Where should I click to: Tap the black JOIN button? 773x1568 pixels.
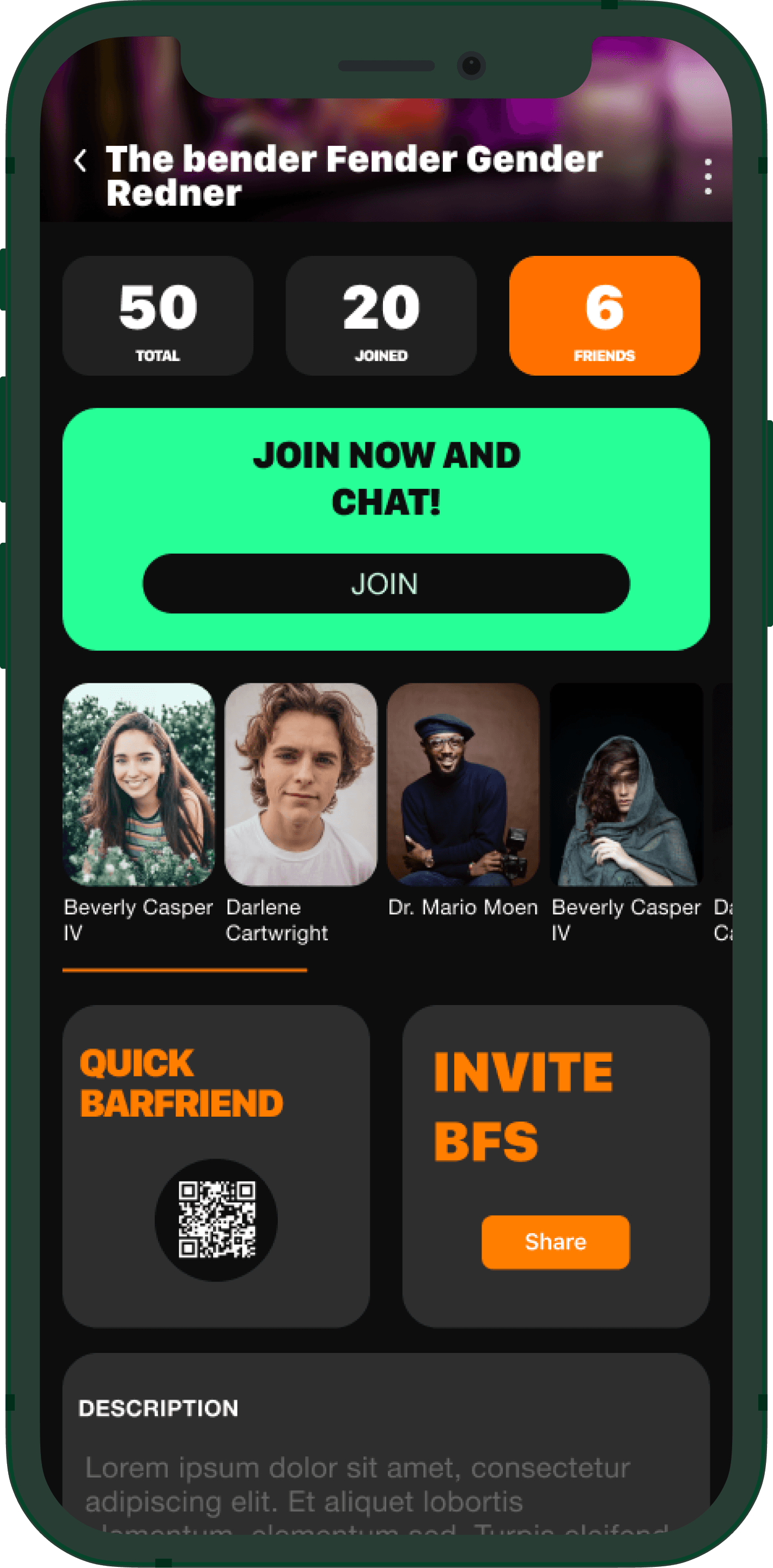(x=386, y=584)
